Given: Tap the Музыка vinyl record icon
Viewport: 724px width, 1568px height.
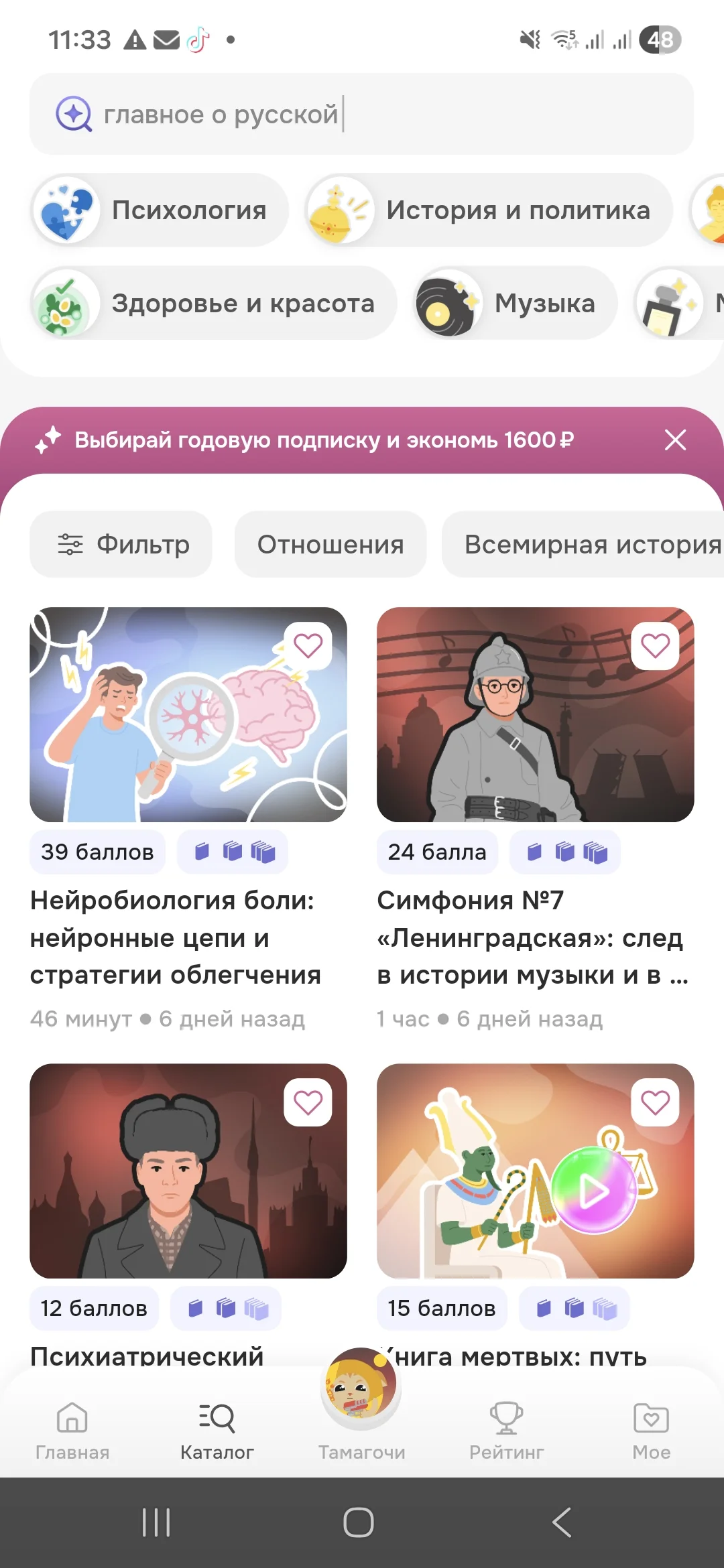Looking at the screenshot, I should click(450, 302).
